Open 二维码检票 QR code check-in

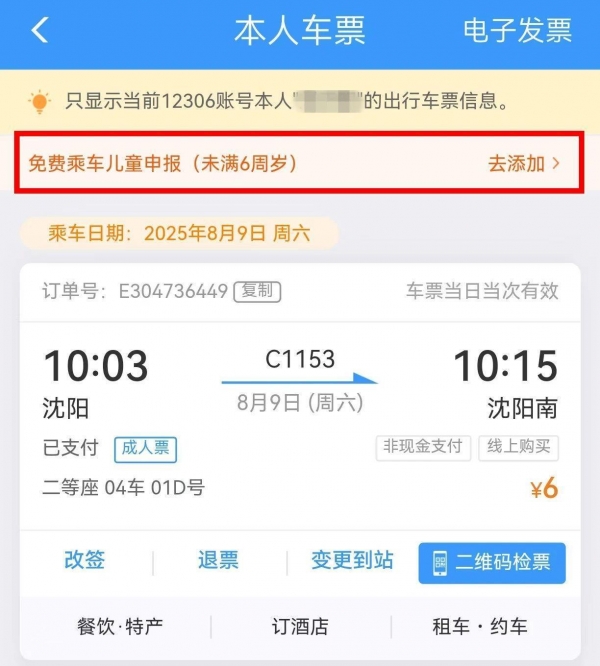click(491, 562)
